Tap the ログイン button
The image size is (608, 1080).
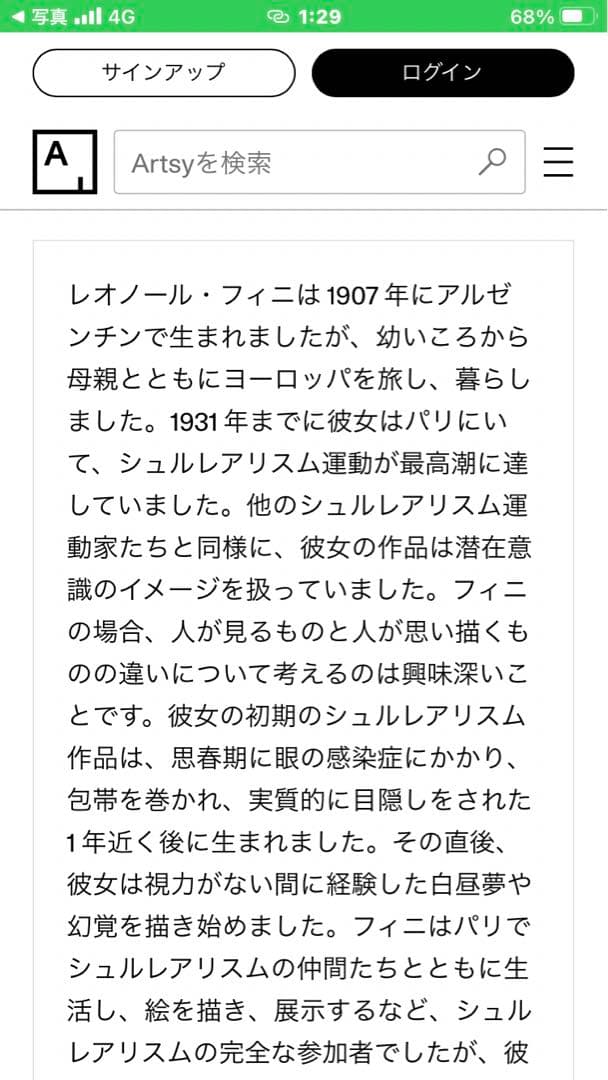coord(442,73)
